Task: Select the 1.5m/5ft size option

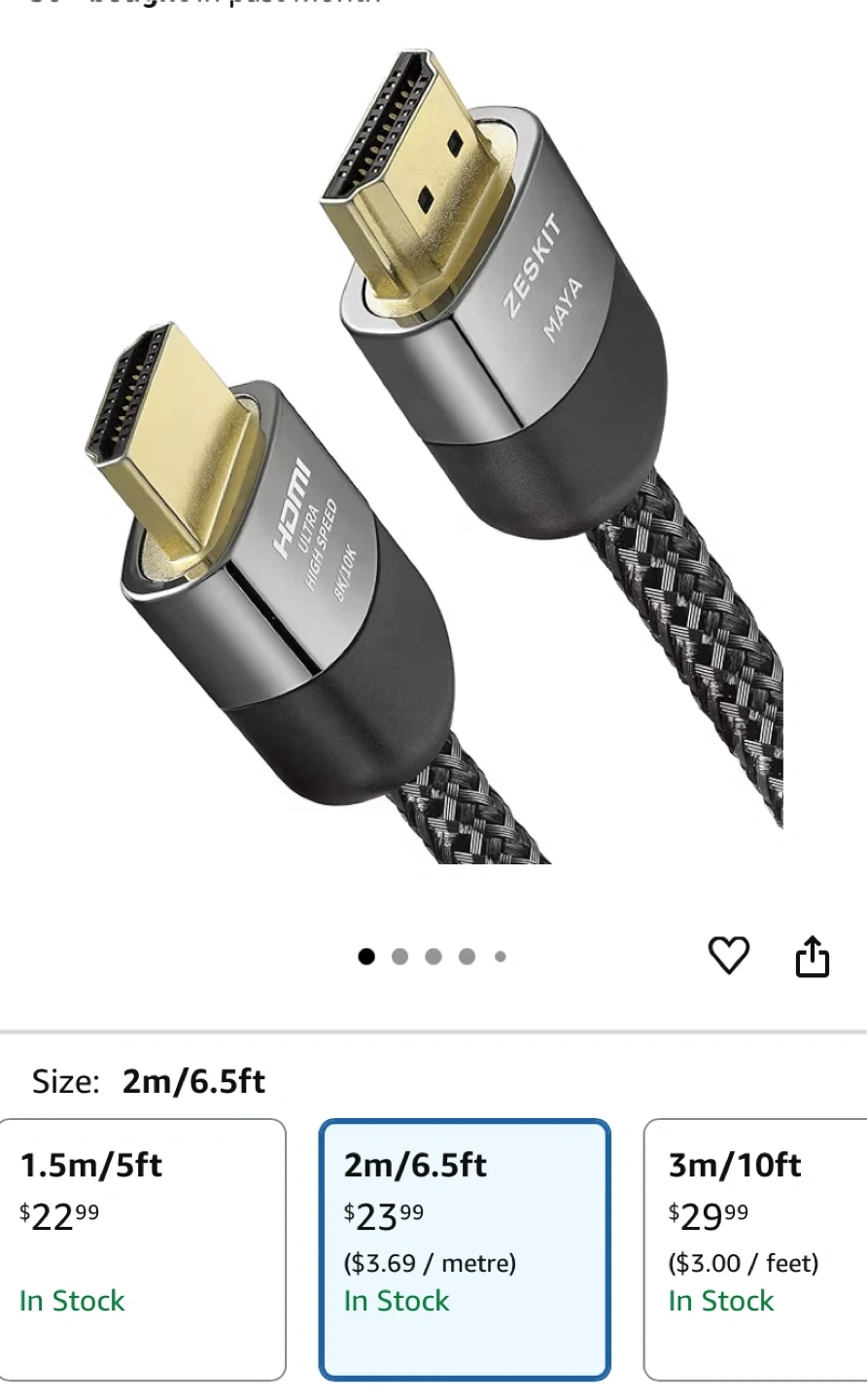Action: pos(142,1249)
